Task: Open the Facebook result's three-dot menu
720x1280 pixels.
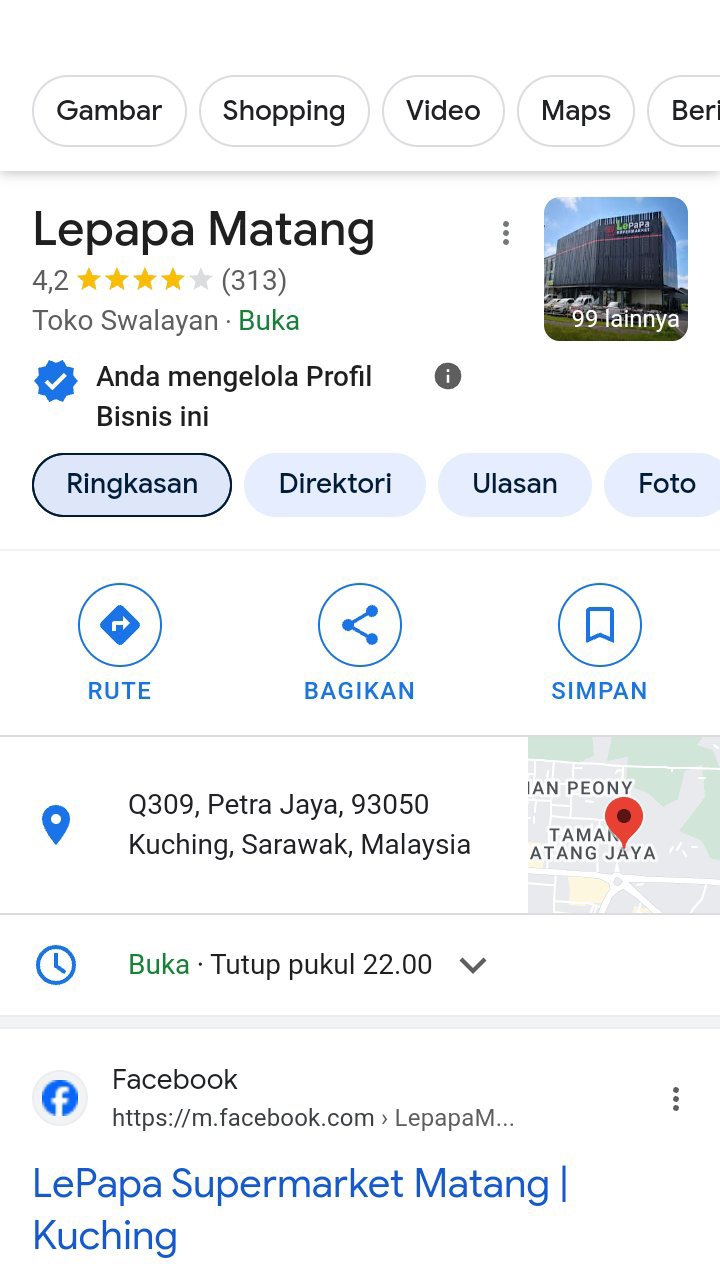Action: (x=676, y=1099)
